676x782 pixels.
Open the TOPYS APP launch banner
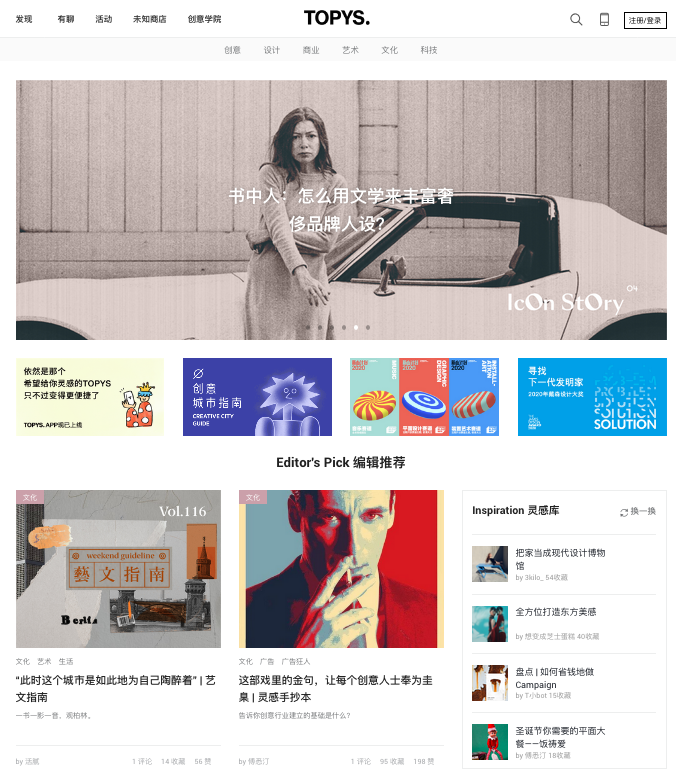click(x=90, y=397)
